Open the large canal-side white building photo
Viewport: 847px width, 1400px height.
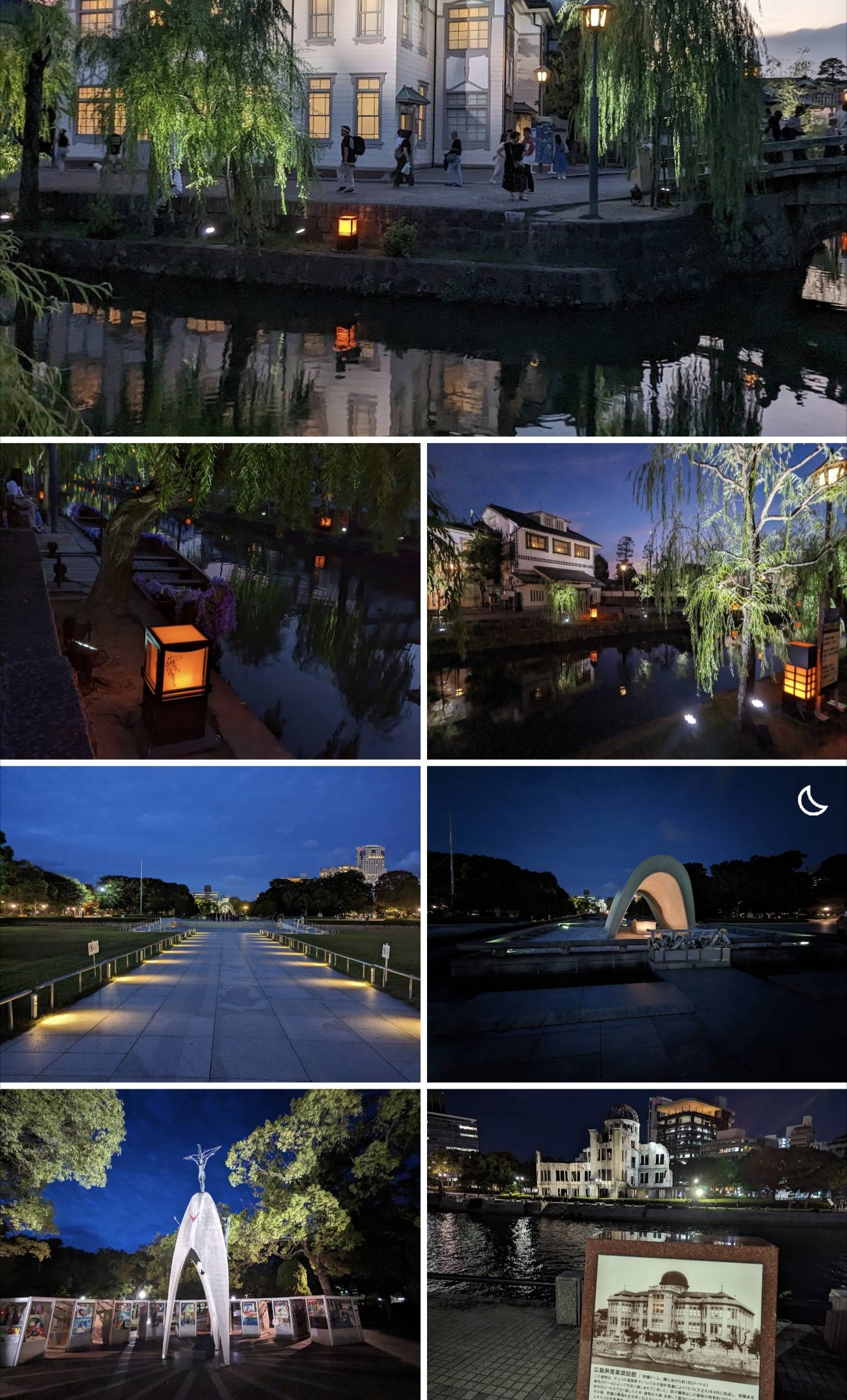[423, 218]
